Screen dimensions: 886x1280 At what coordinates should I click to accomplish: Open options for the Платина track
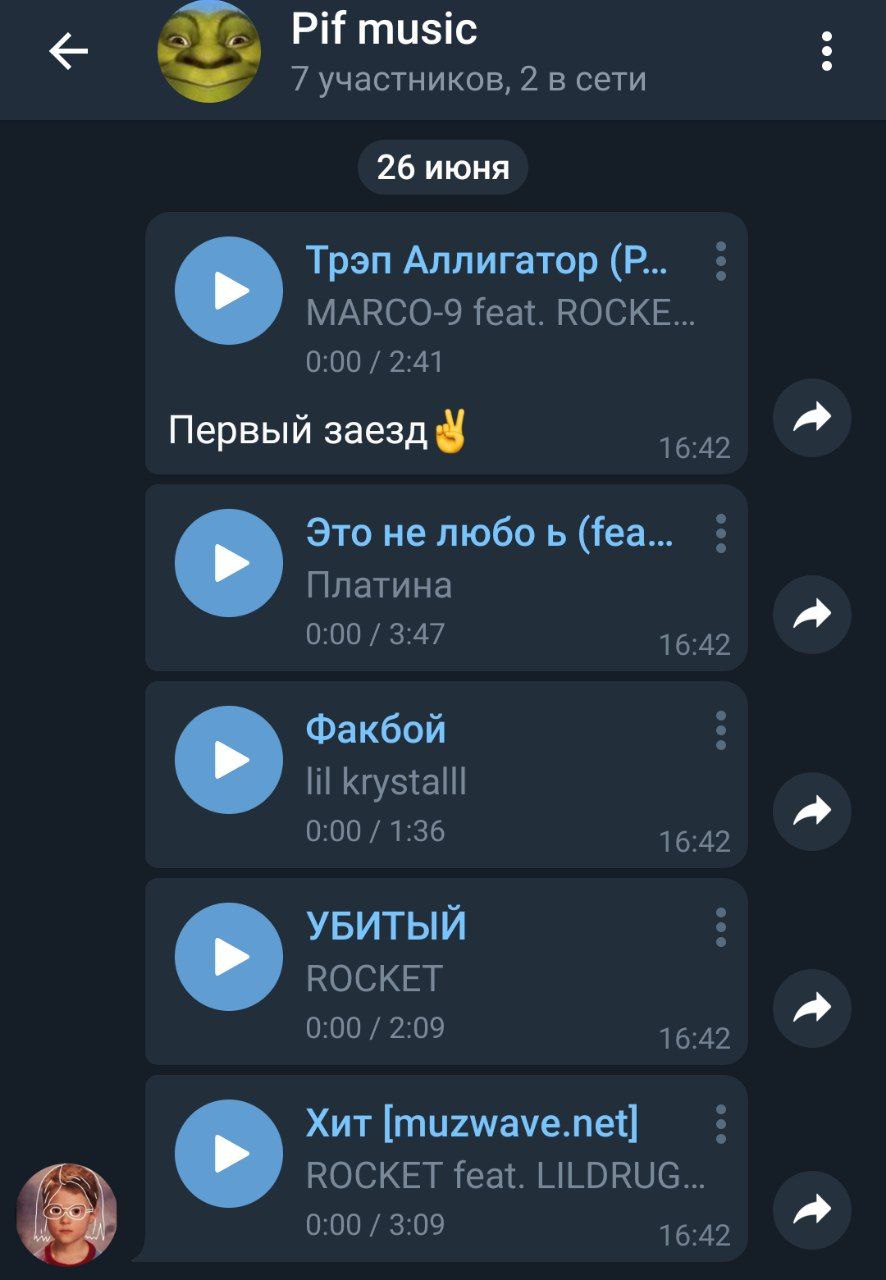pyautogui.click(x=720, y=534)
